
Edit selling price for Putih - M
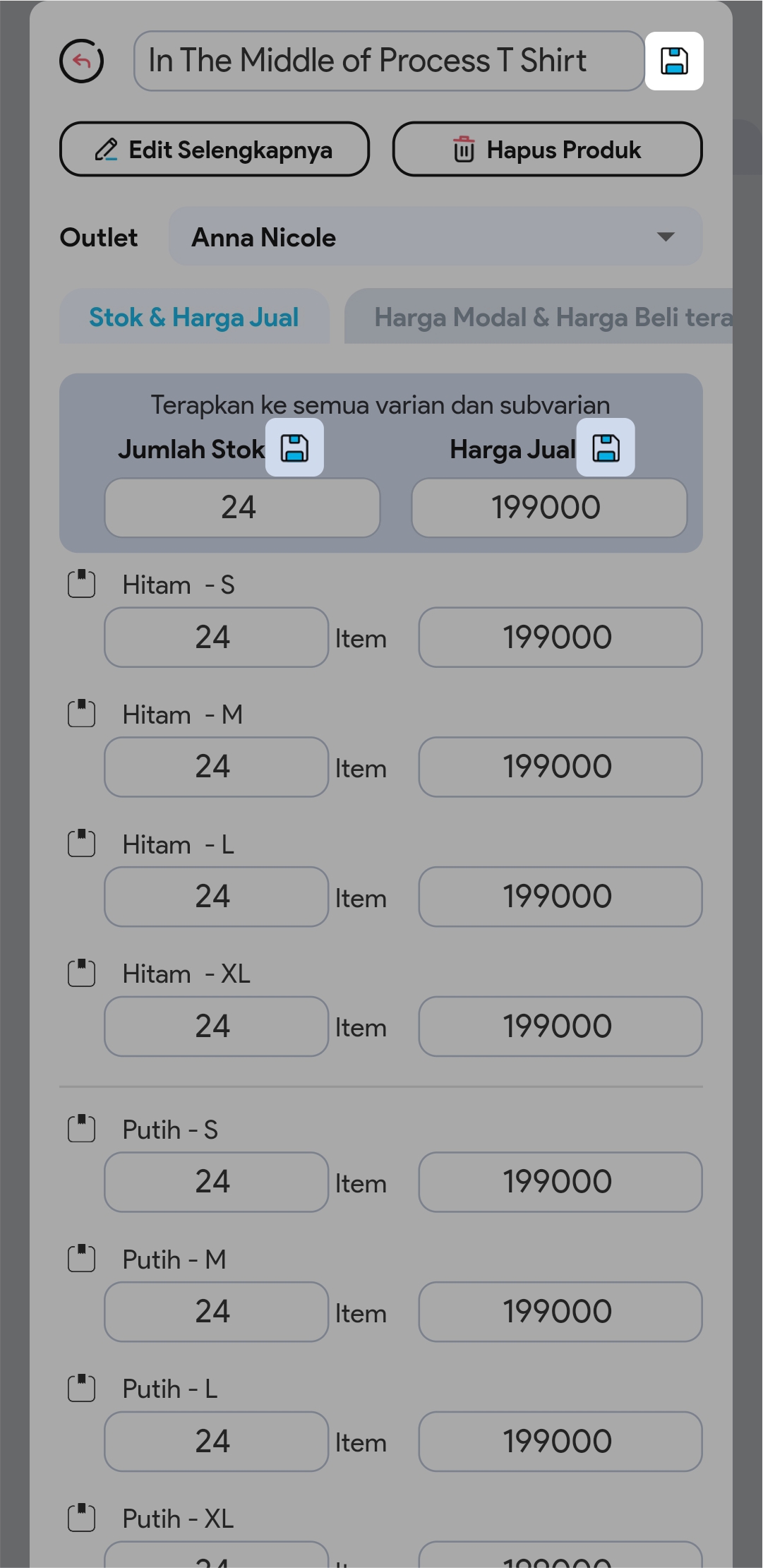coord(560,1312)
